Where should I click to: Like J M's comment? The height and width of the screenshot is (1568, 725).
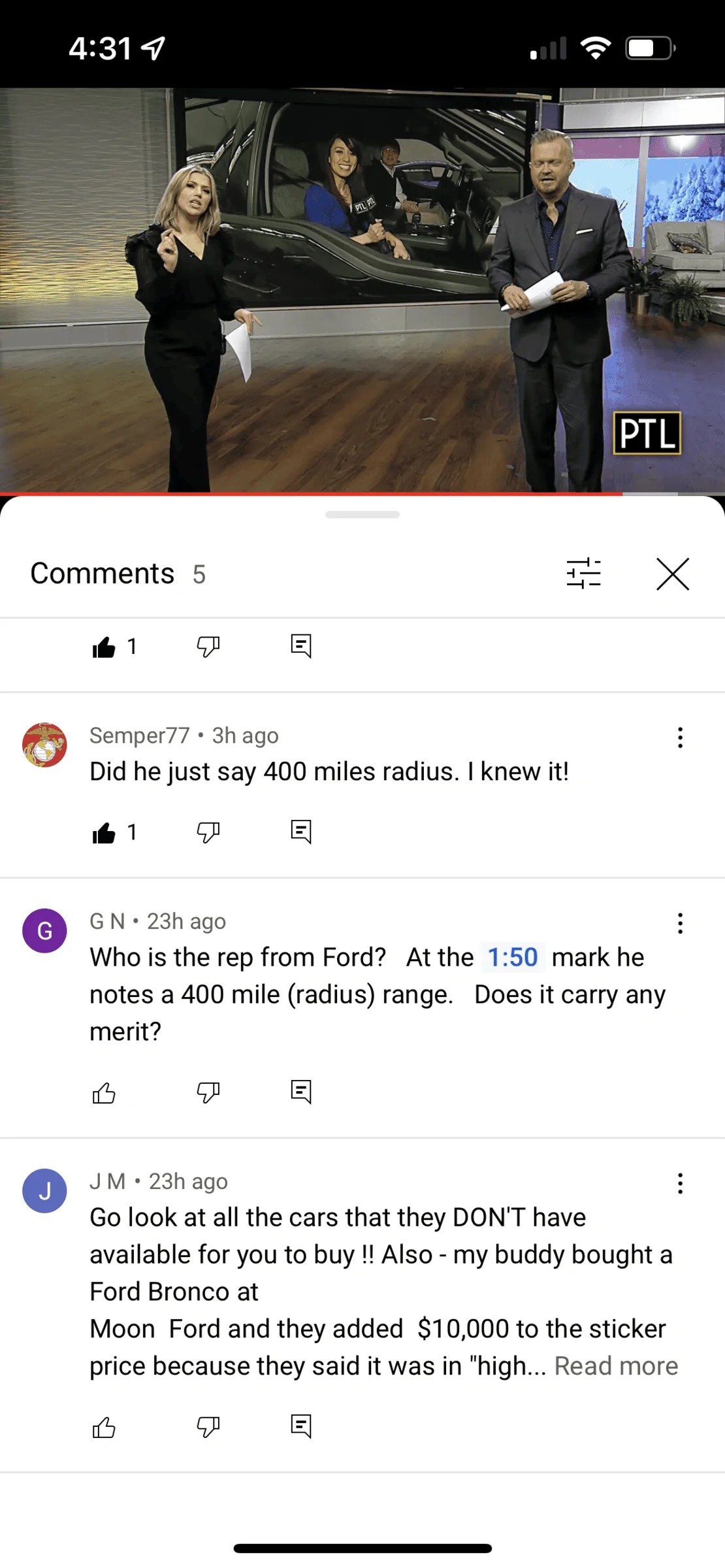point(104,1427)
